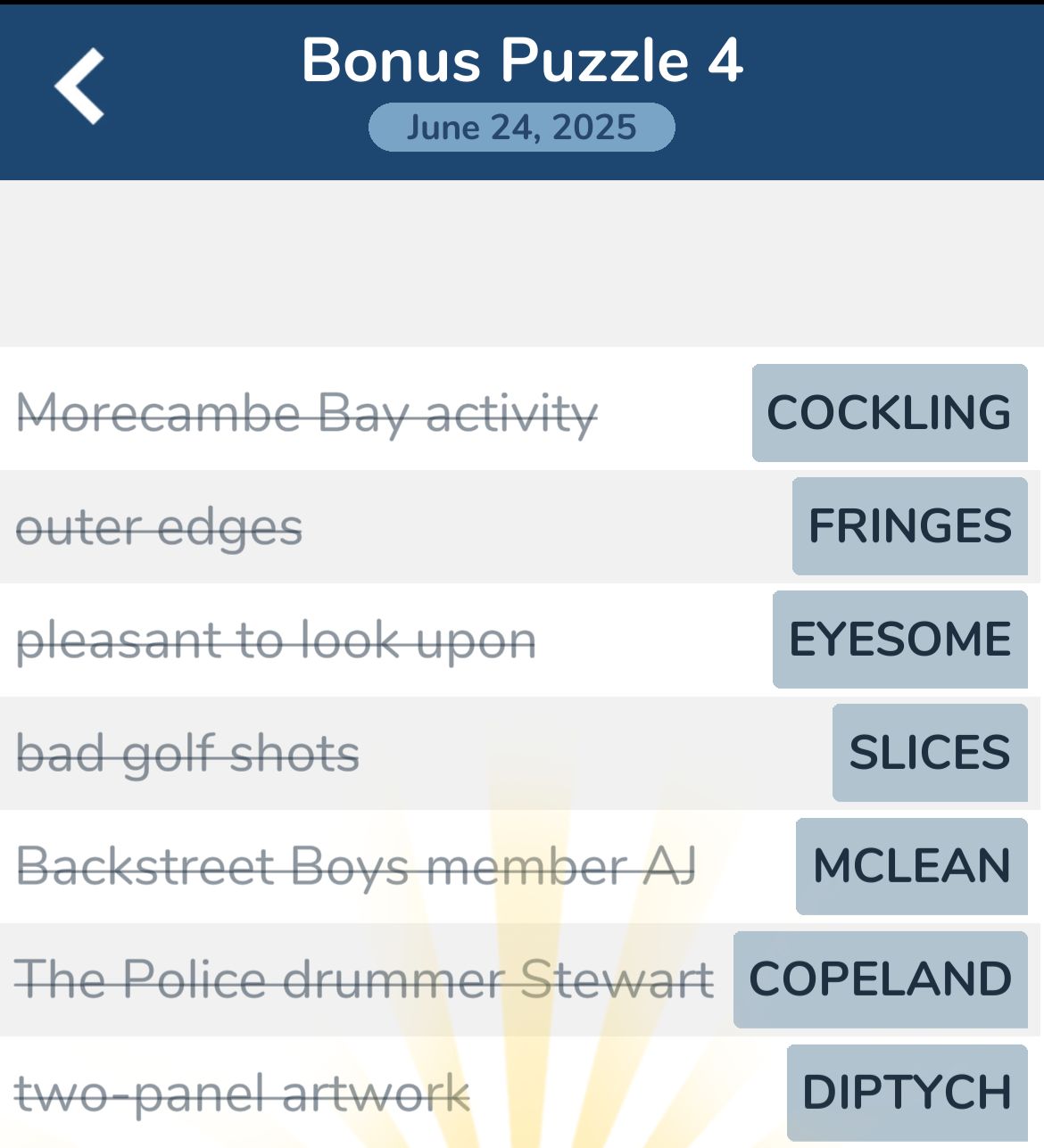
Task: Select the SLICES answer chip
Action: pos(929,753)
